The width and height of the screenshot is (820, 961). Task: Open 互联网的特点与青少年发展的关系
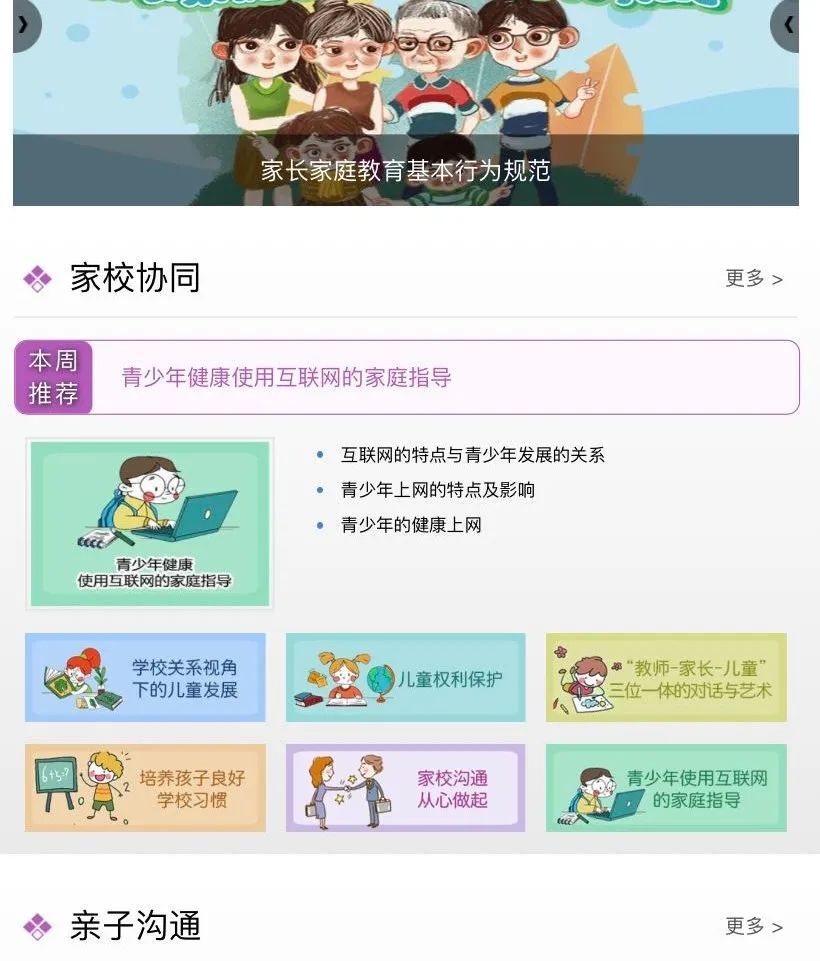472,455
